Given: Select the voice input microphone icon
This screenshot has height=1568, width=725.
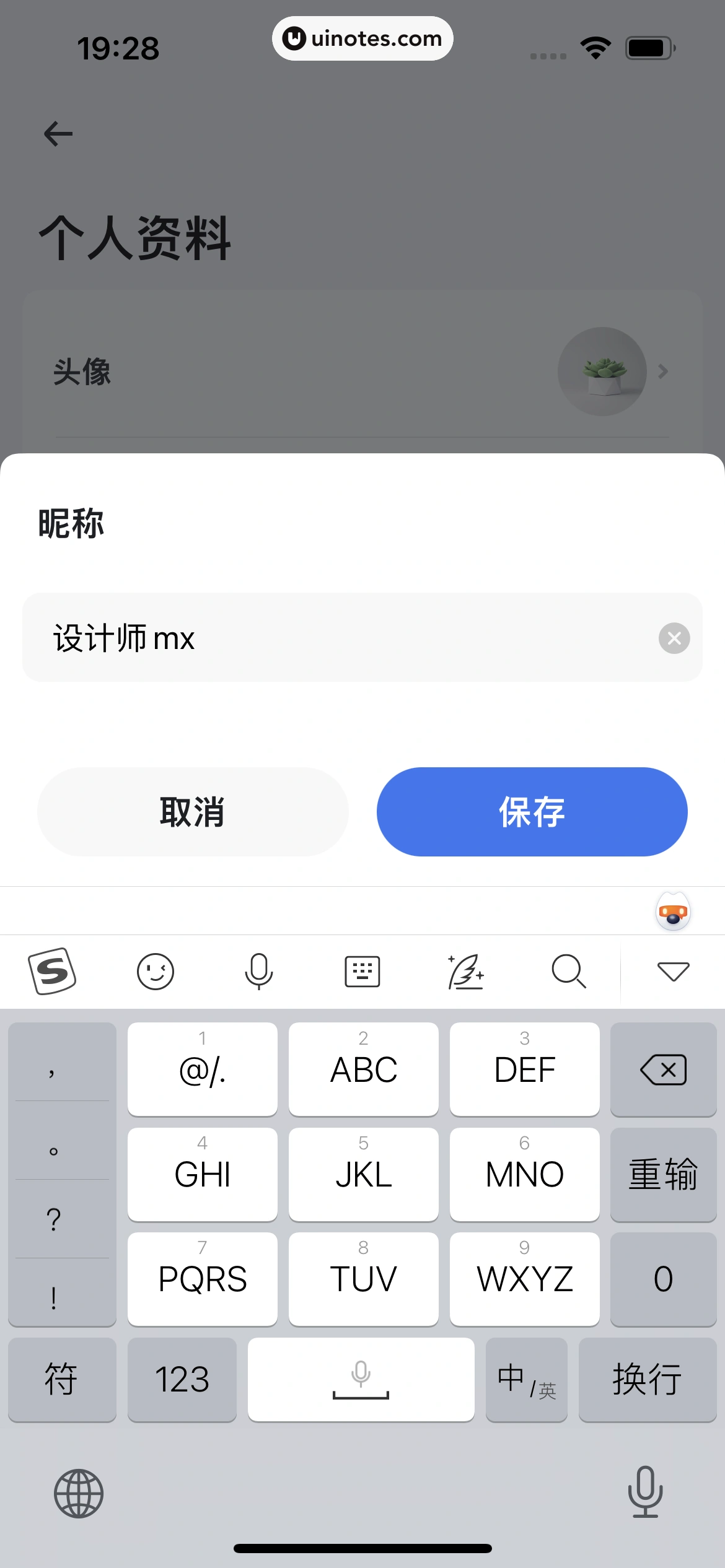Looking at the screenshot, I should pyautogui.click(x=258, y=971).
